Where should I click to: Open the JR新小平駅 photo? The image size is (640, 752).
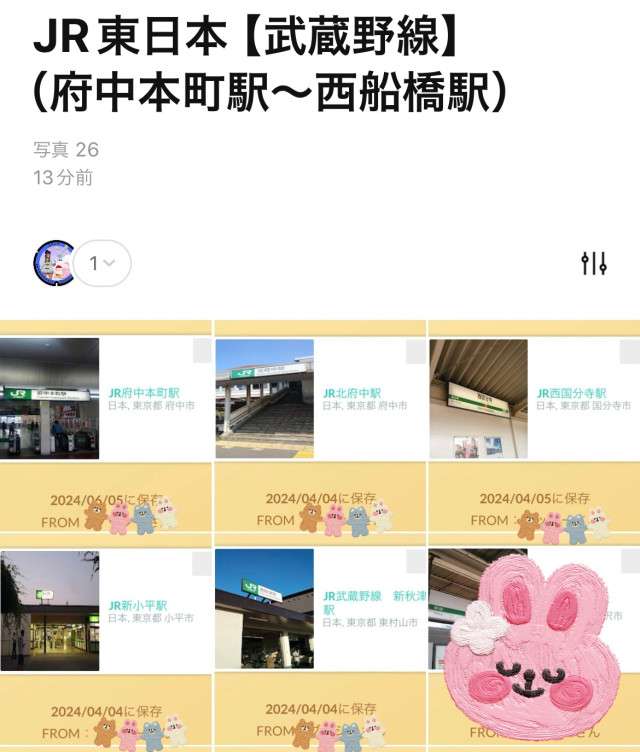pyautogui.click(x=49, y=609)
